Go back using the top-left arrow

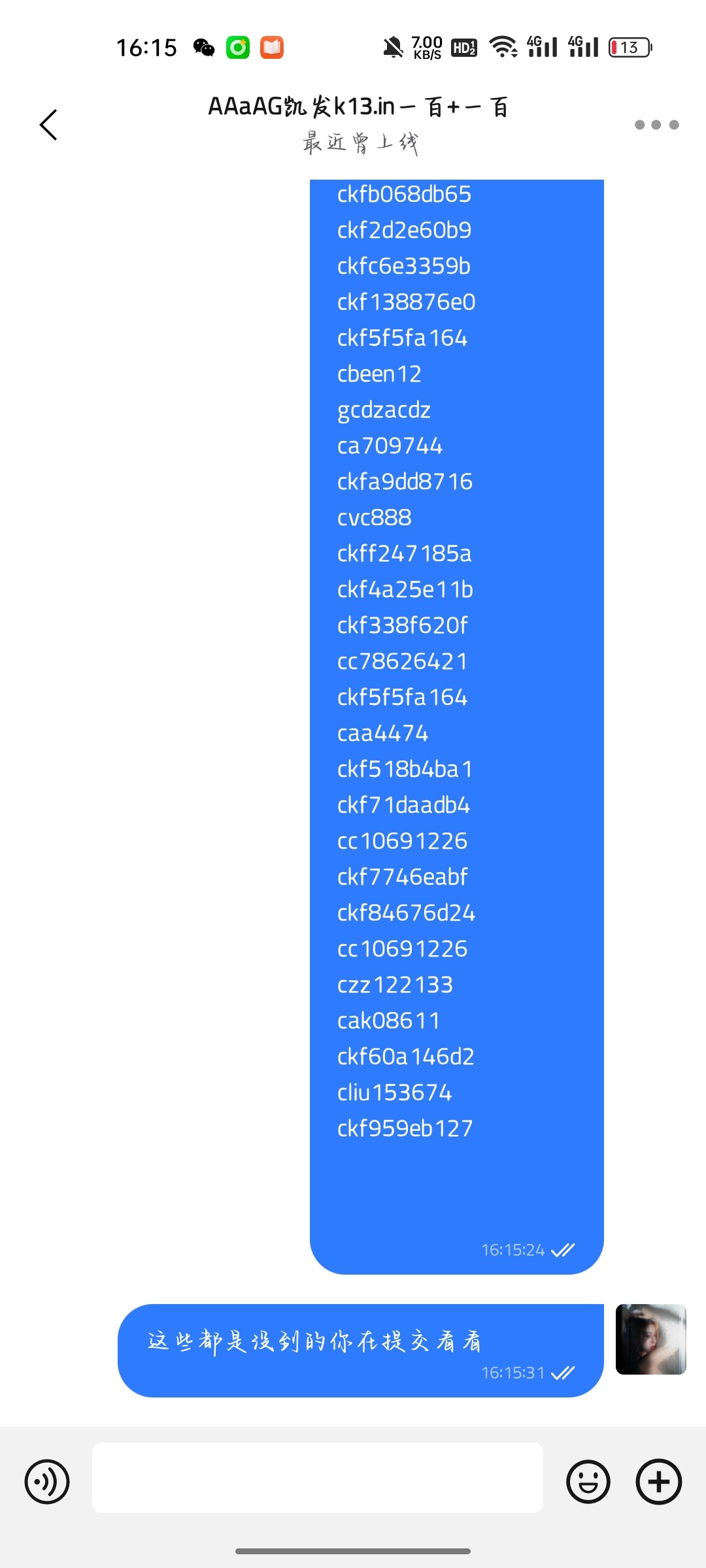[48, 125]
